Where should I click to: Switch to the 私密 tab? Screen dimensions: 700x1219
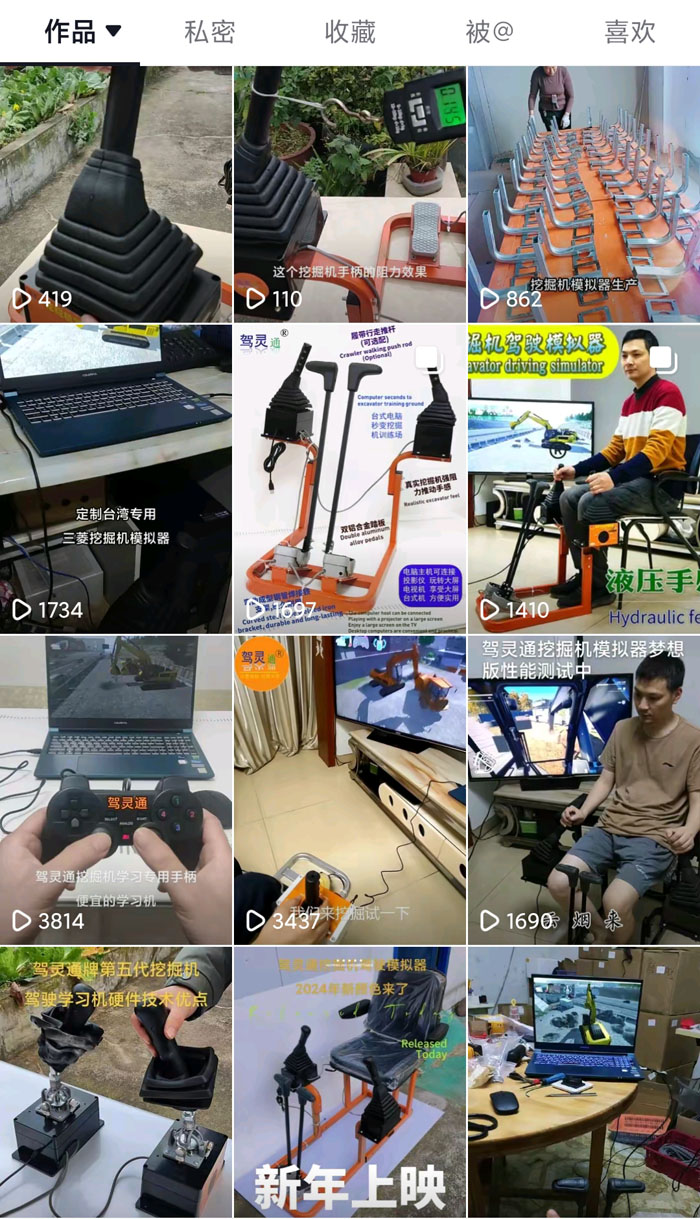210,32
